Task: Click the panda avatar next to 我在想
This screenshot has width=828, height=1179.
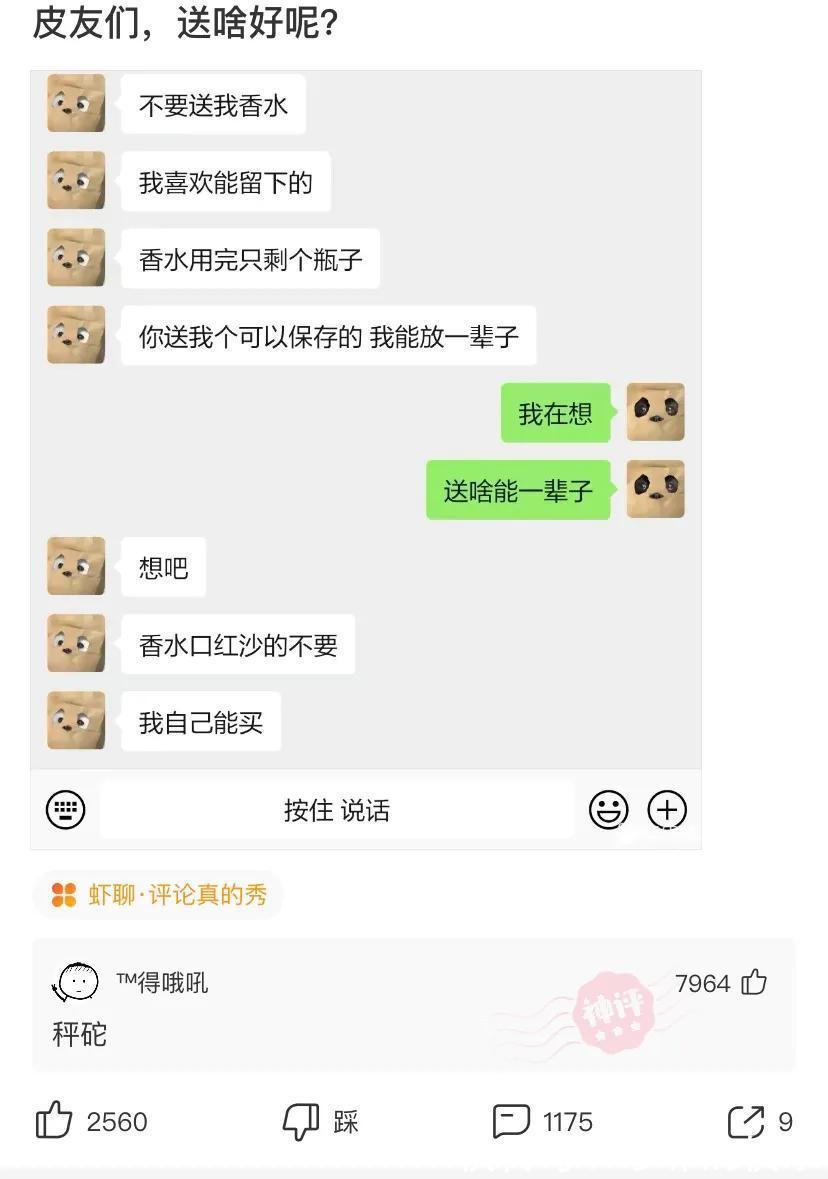Action: pyautogui.click(x=656, y=413)
